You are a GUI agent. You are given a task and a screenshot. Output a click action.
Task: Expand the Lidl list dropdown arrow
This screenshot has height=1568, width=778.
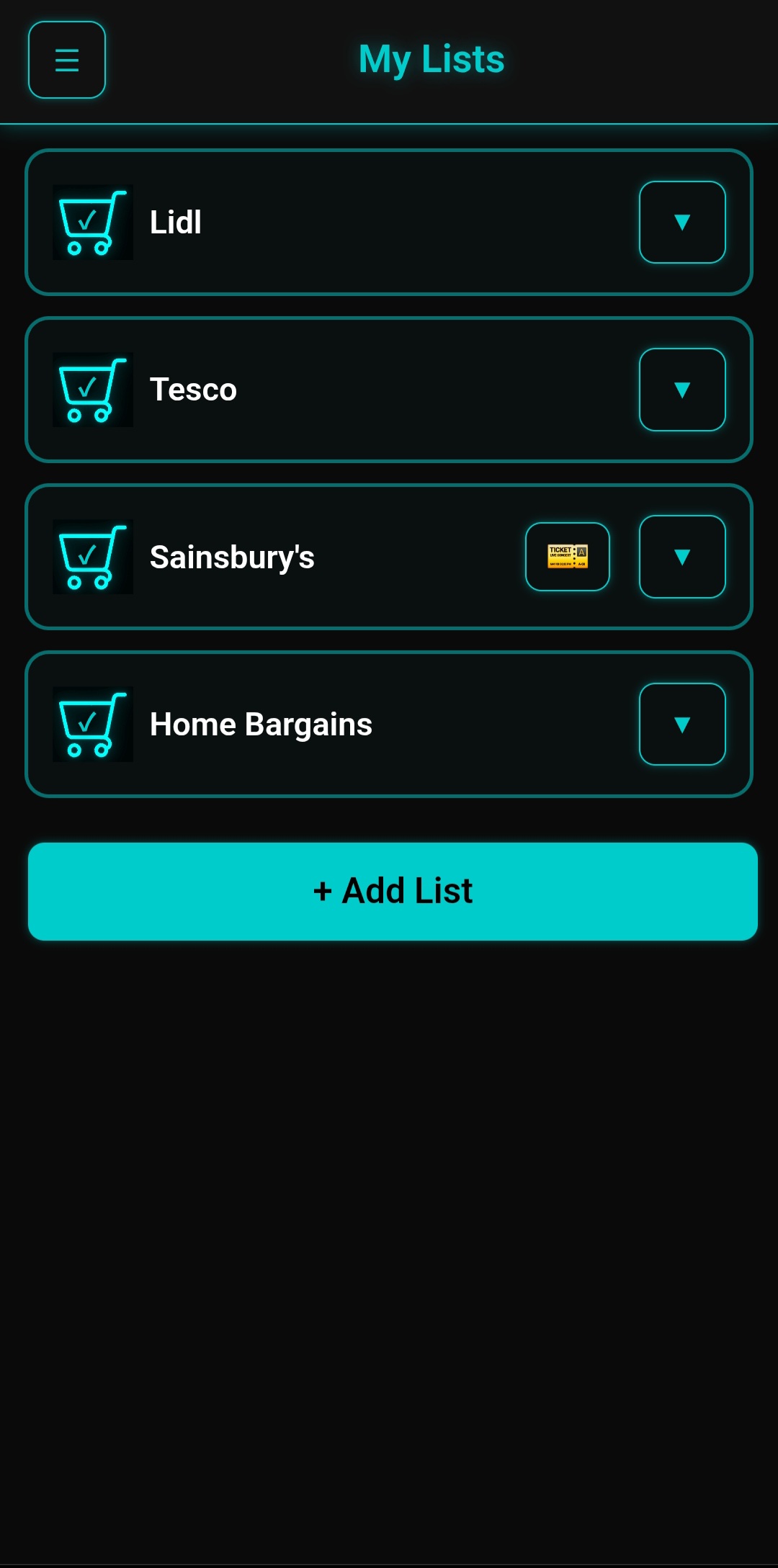click(x=681, y=223)
